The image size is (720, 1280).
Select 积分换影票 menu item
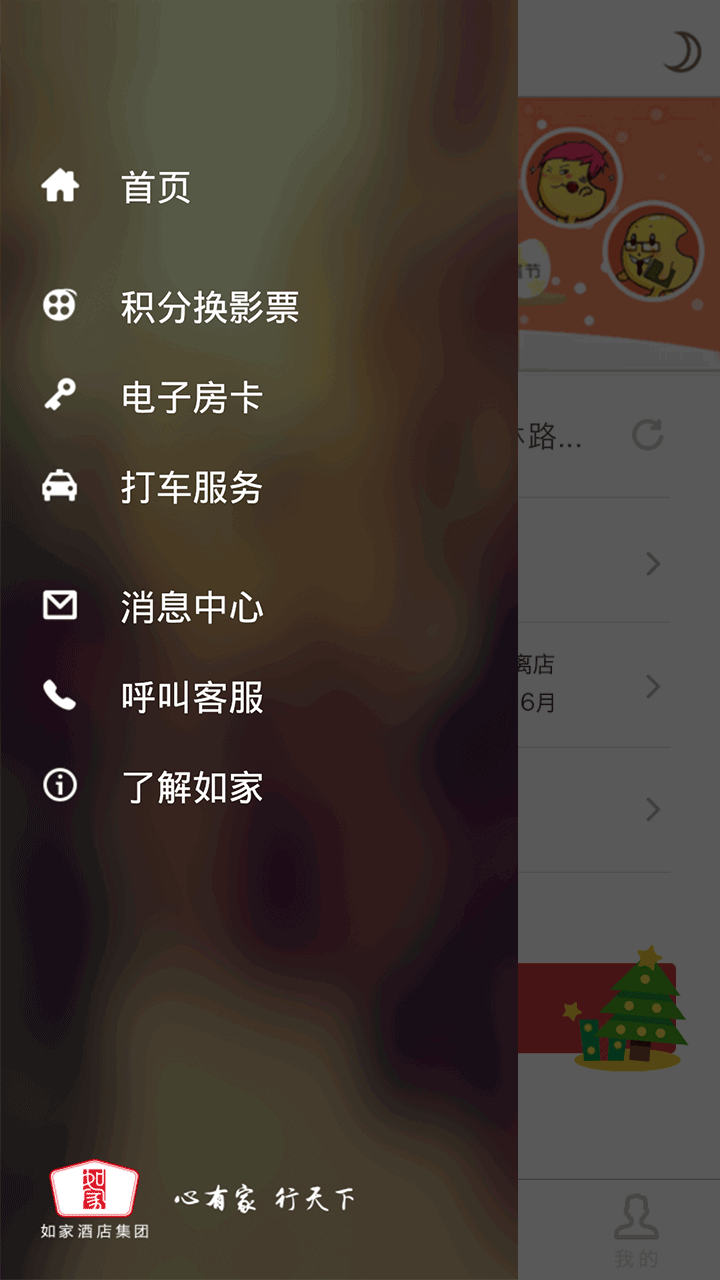[259, 306]
